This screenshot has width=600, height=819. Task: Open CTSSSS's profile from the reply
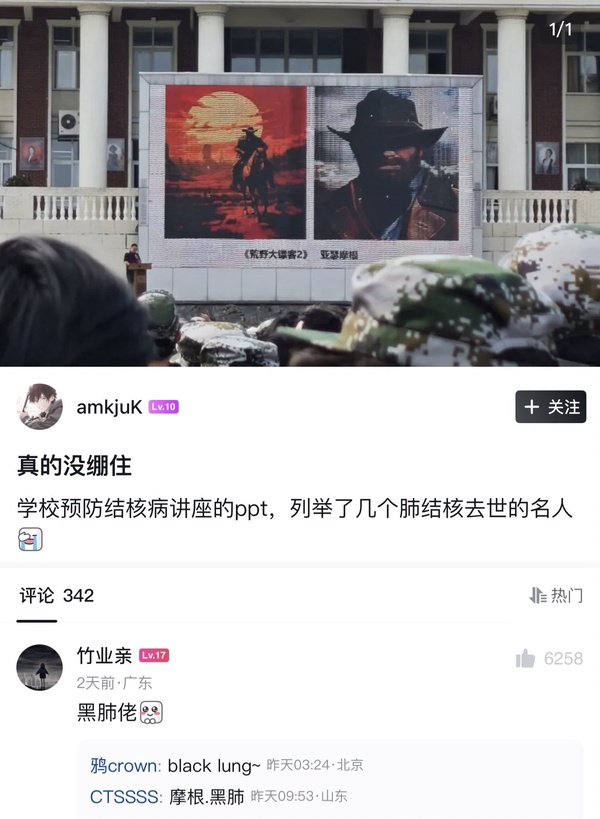click(124, 797)
